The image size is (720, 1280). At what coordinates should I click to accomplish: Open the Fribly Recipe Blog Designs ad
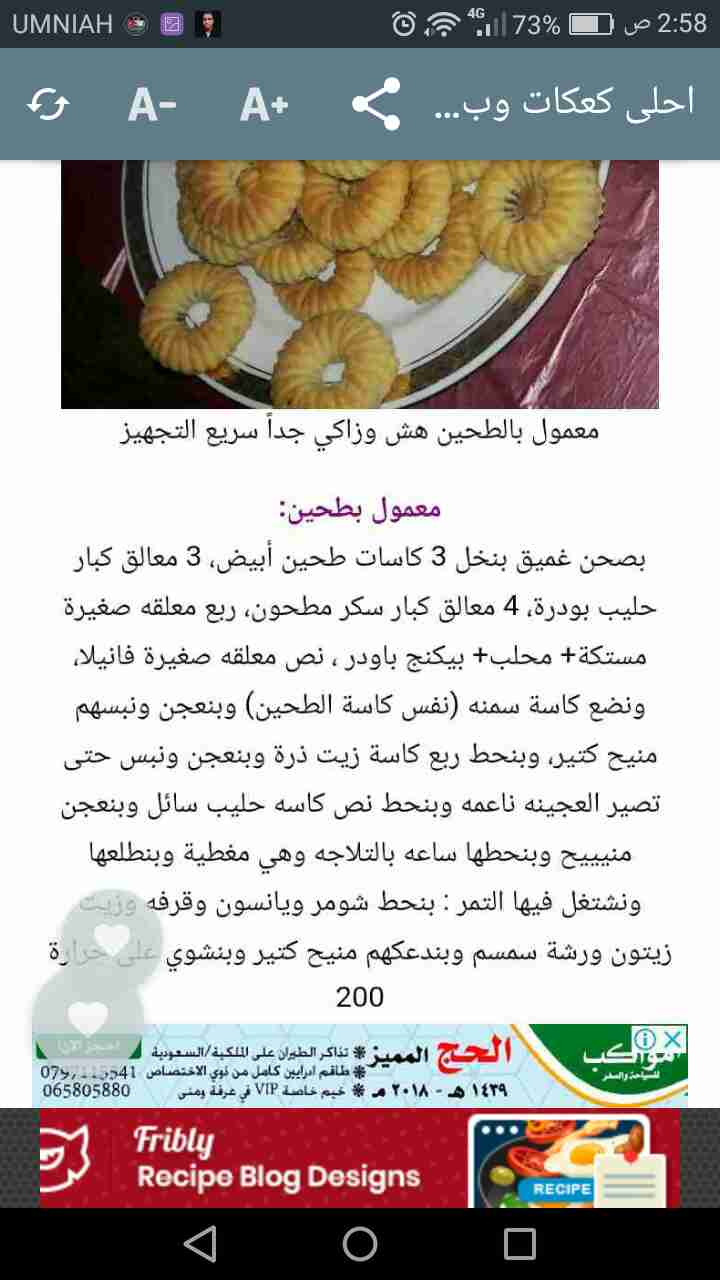point(360,1158)
